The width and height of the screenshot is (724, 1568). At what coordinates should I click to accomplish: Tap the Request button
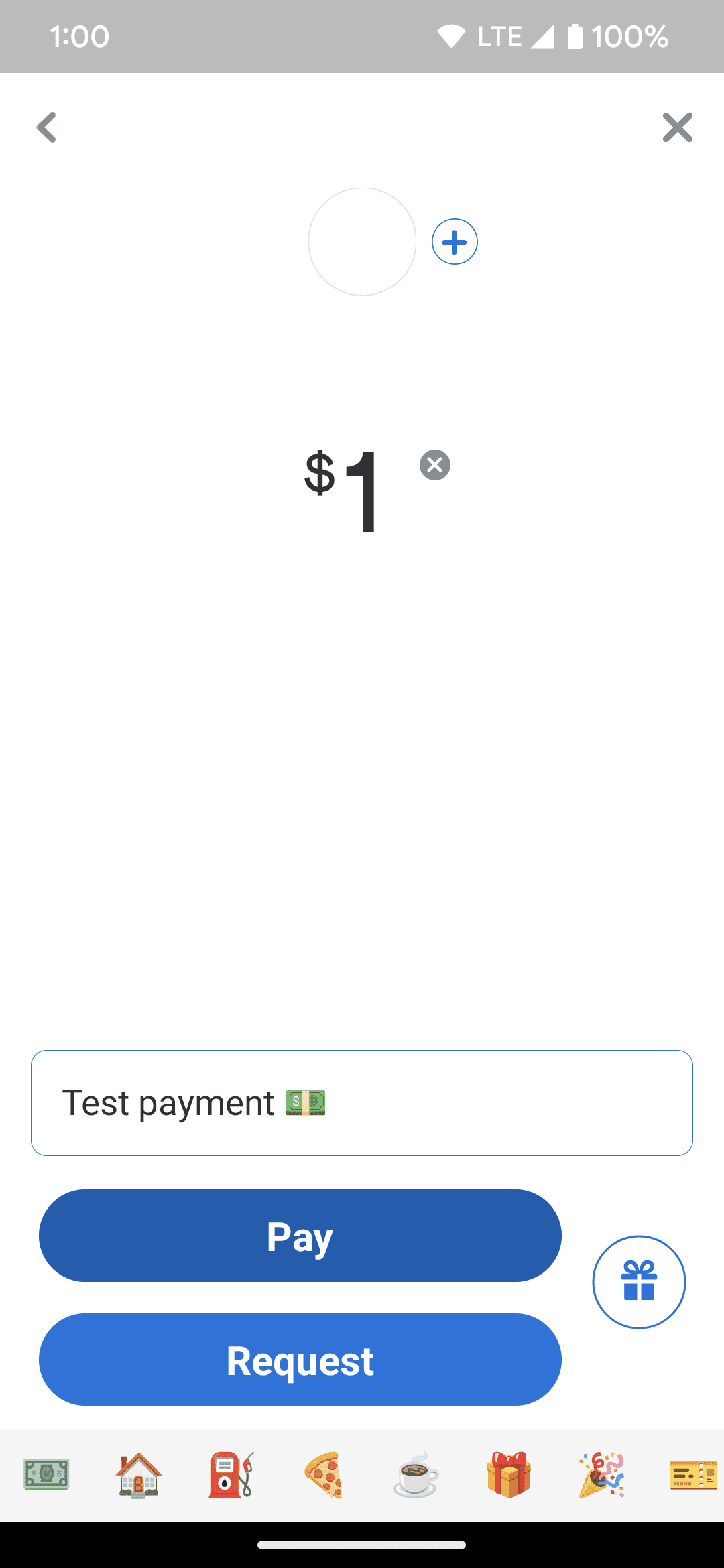(x=300, y=1360)
